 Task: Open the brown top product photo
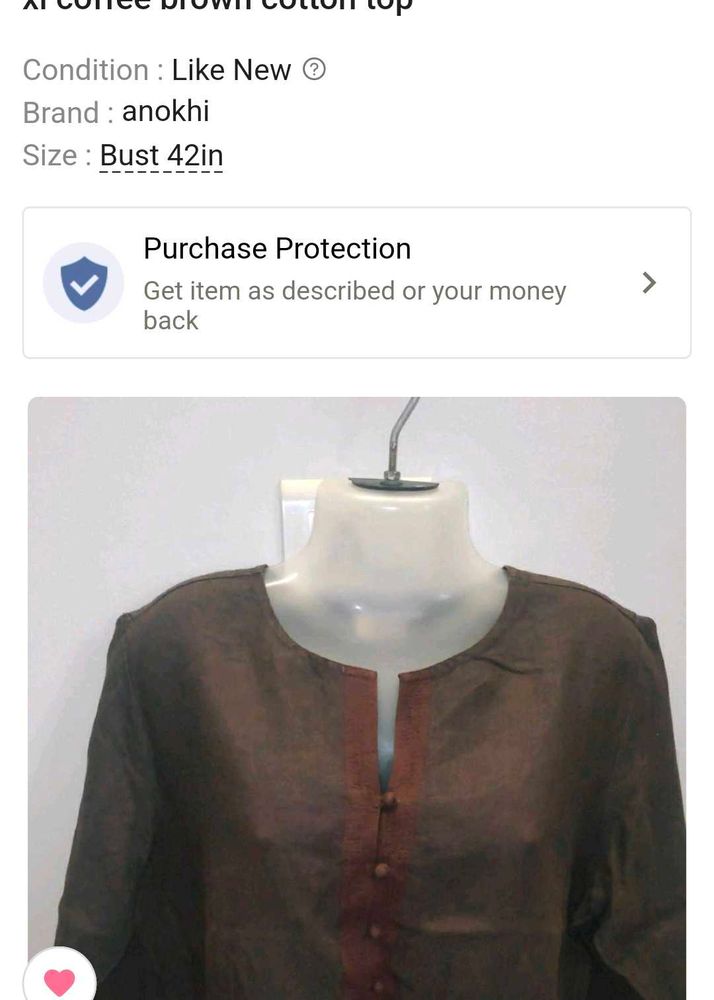[x=356, y=700]
